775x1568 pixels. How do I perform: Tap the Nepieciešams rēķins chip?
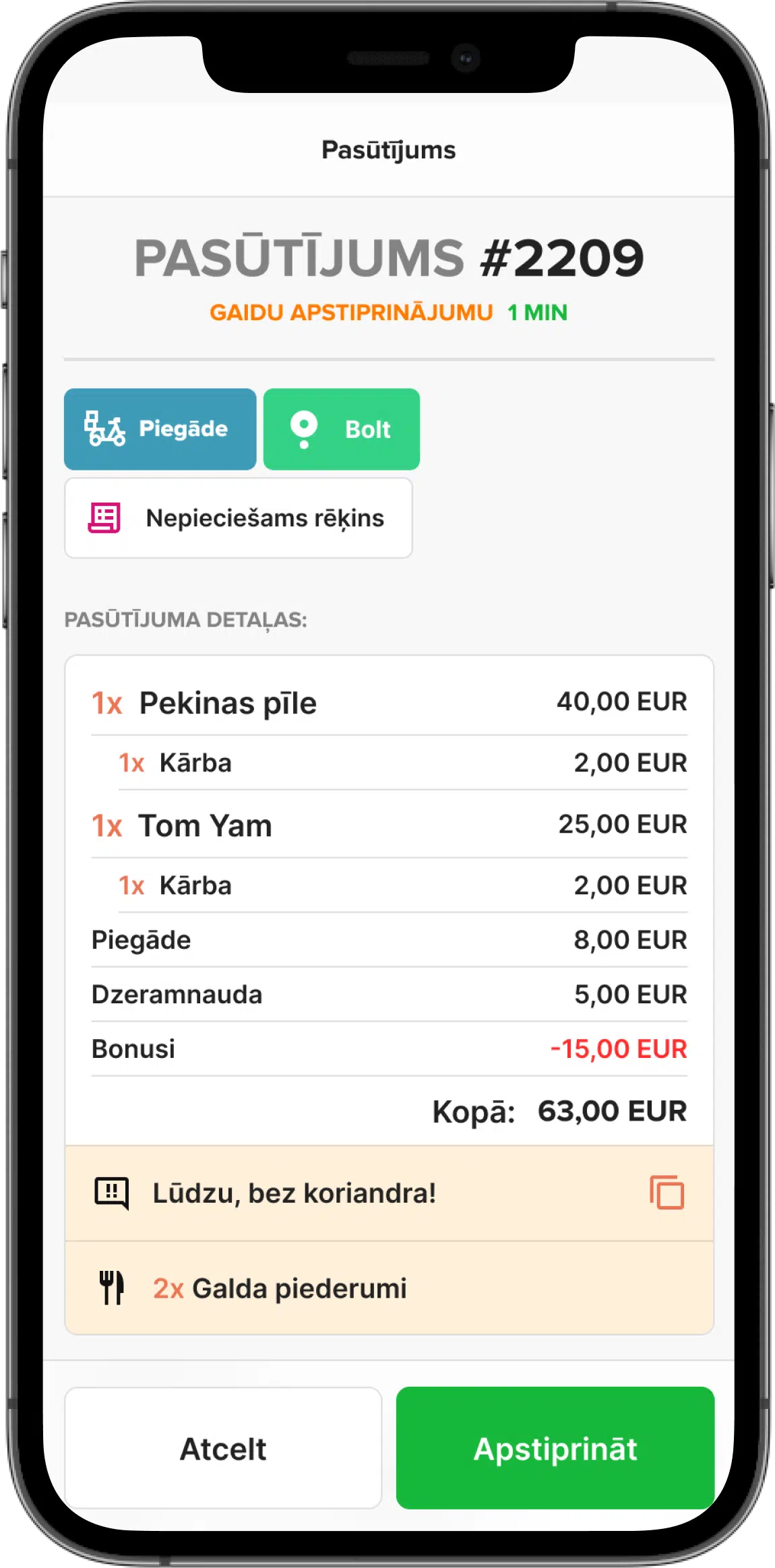coord(238,518)
